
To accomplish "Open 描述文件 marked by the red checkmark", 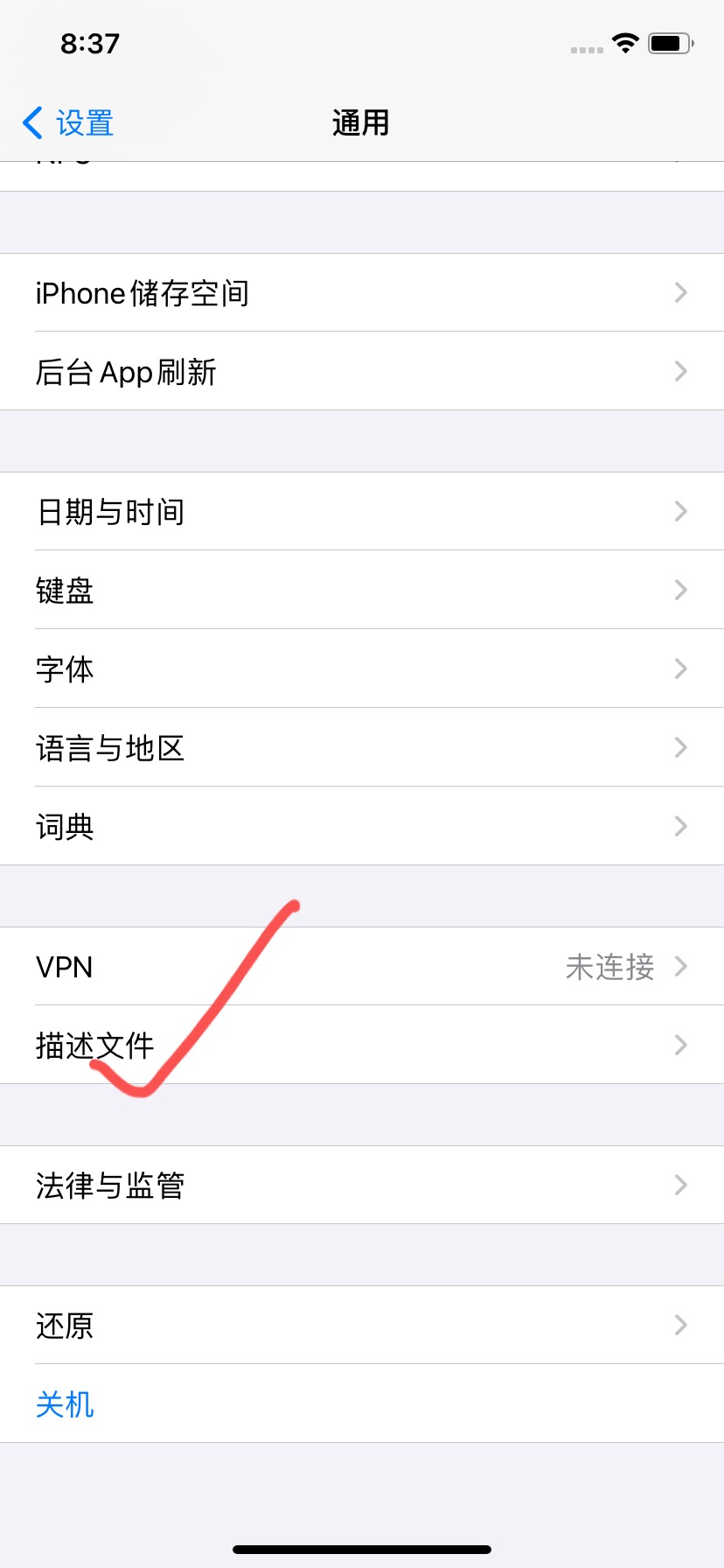I will tap(94, 1045).
